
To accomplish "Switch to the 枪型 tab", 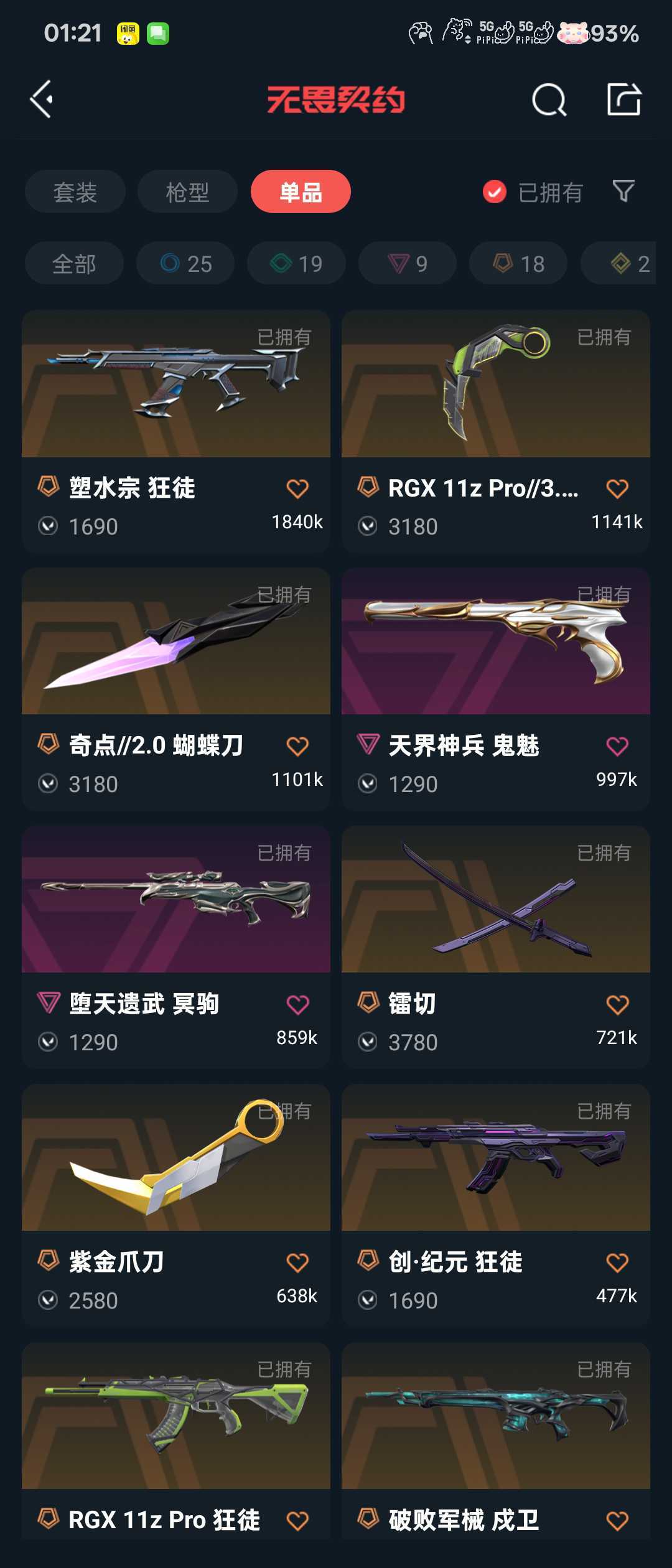I will coord(187,192).
